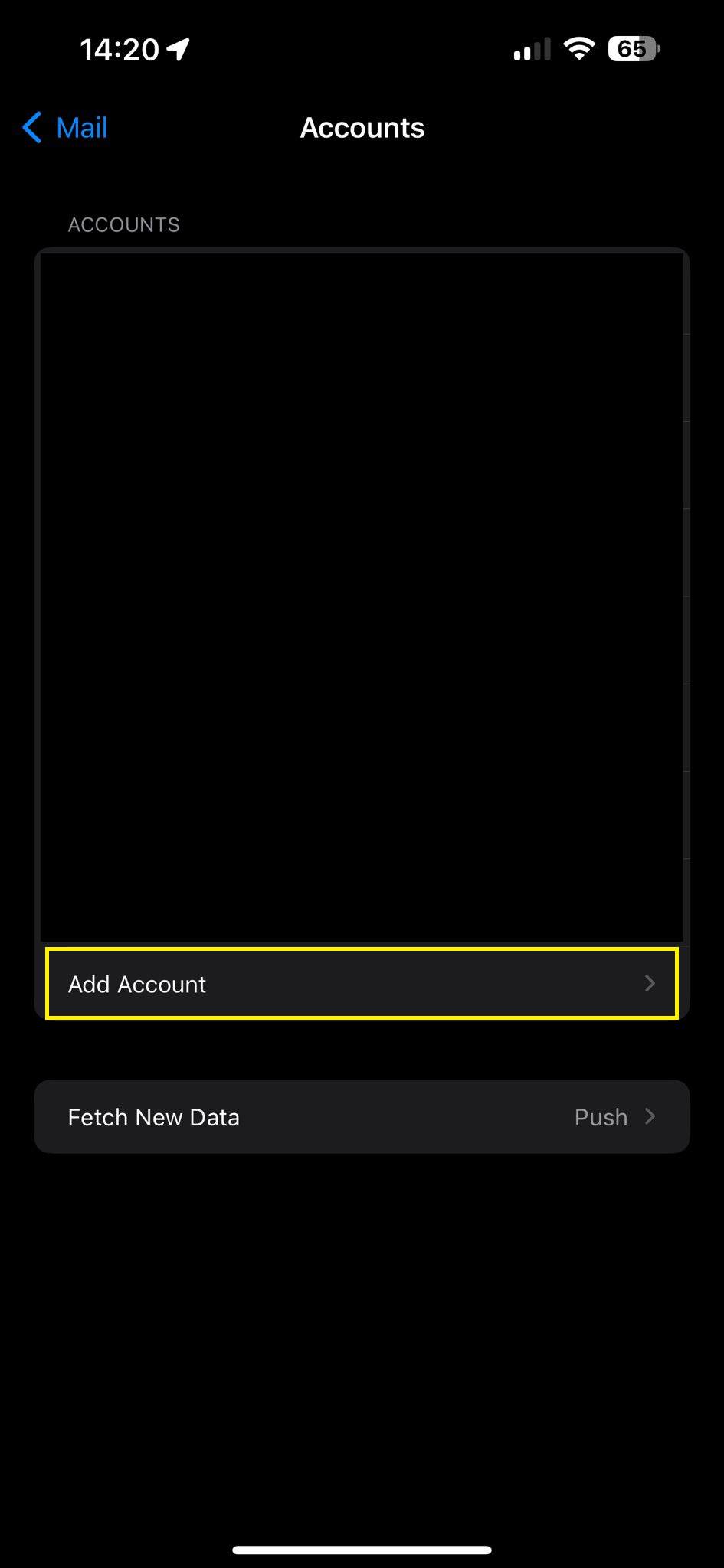Open Fetch New Data settings

362,1117
